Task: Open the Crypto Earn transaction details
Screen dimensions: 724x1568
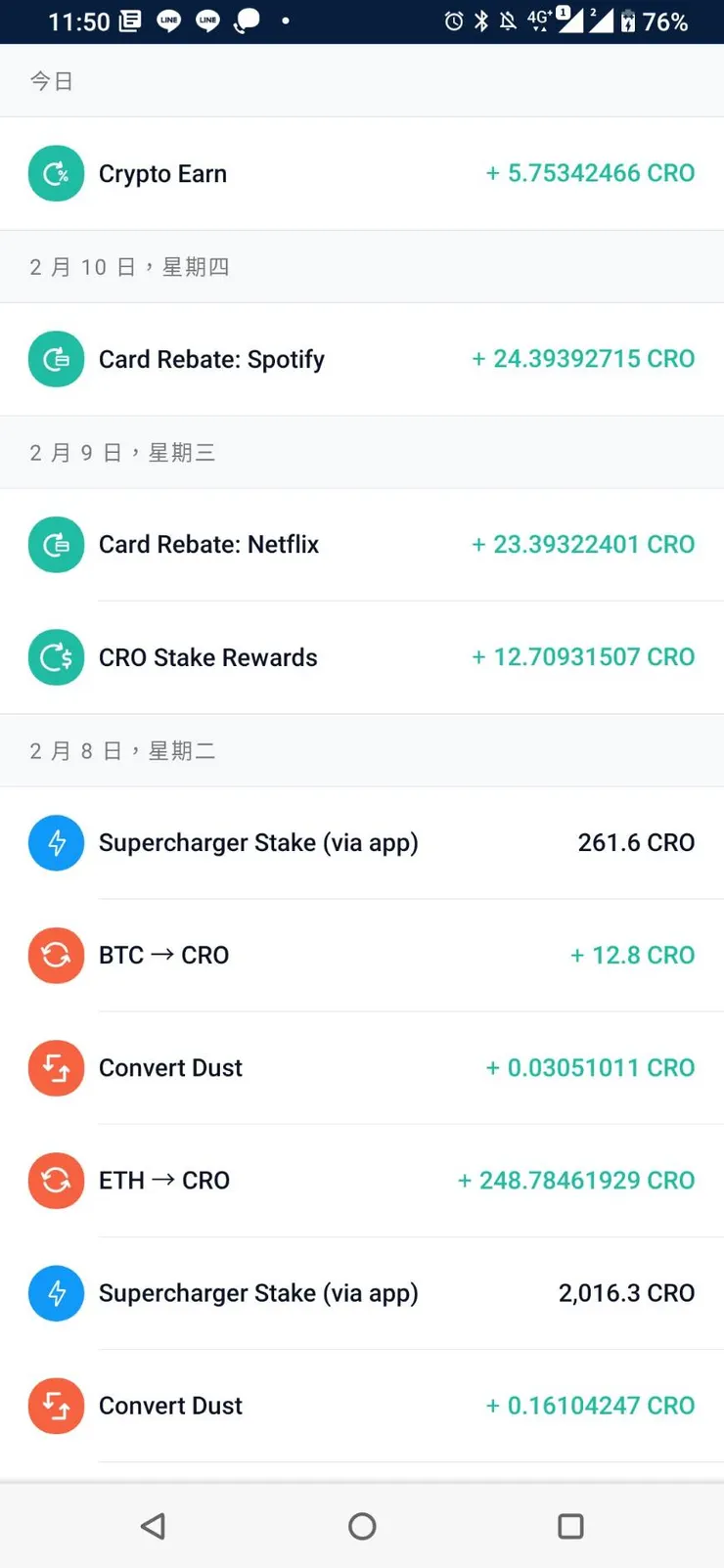Action: (362, 173)
